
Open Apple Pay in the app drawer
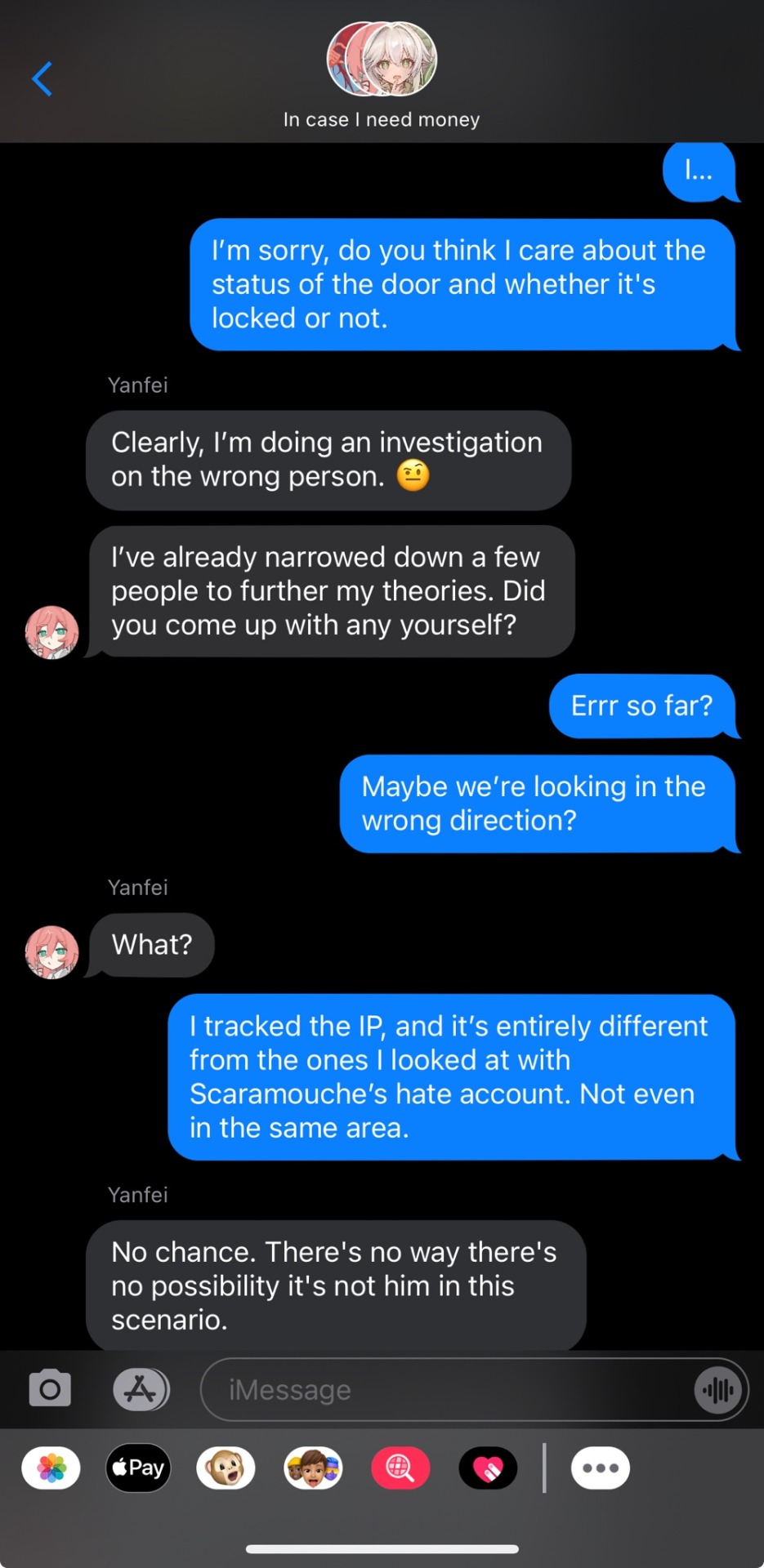pos(139,1468)
